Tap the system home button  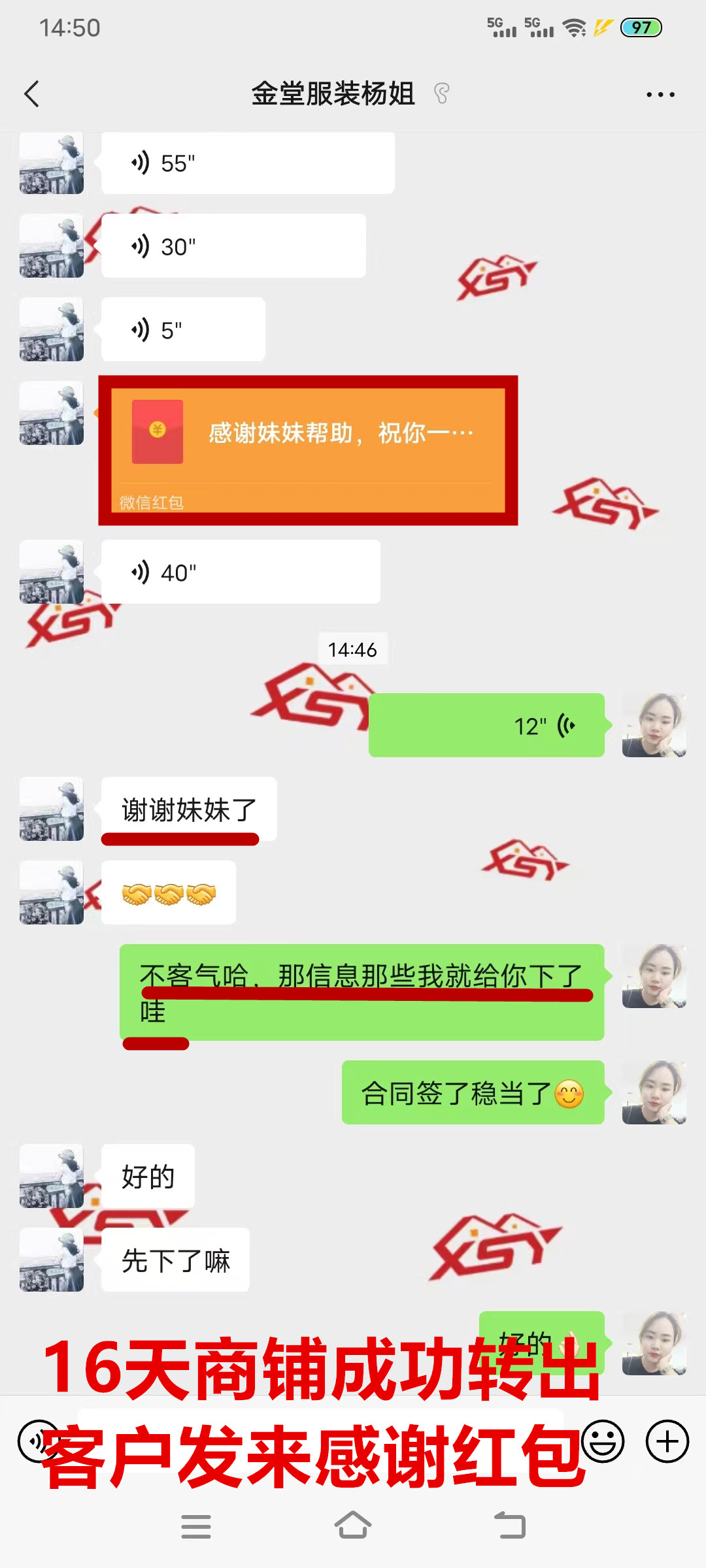tap(353, 1526)
